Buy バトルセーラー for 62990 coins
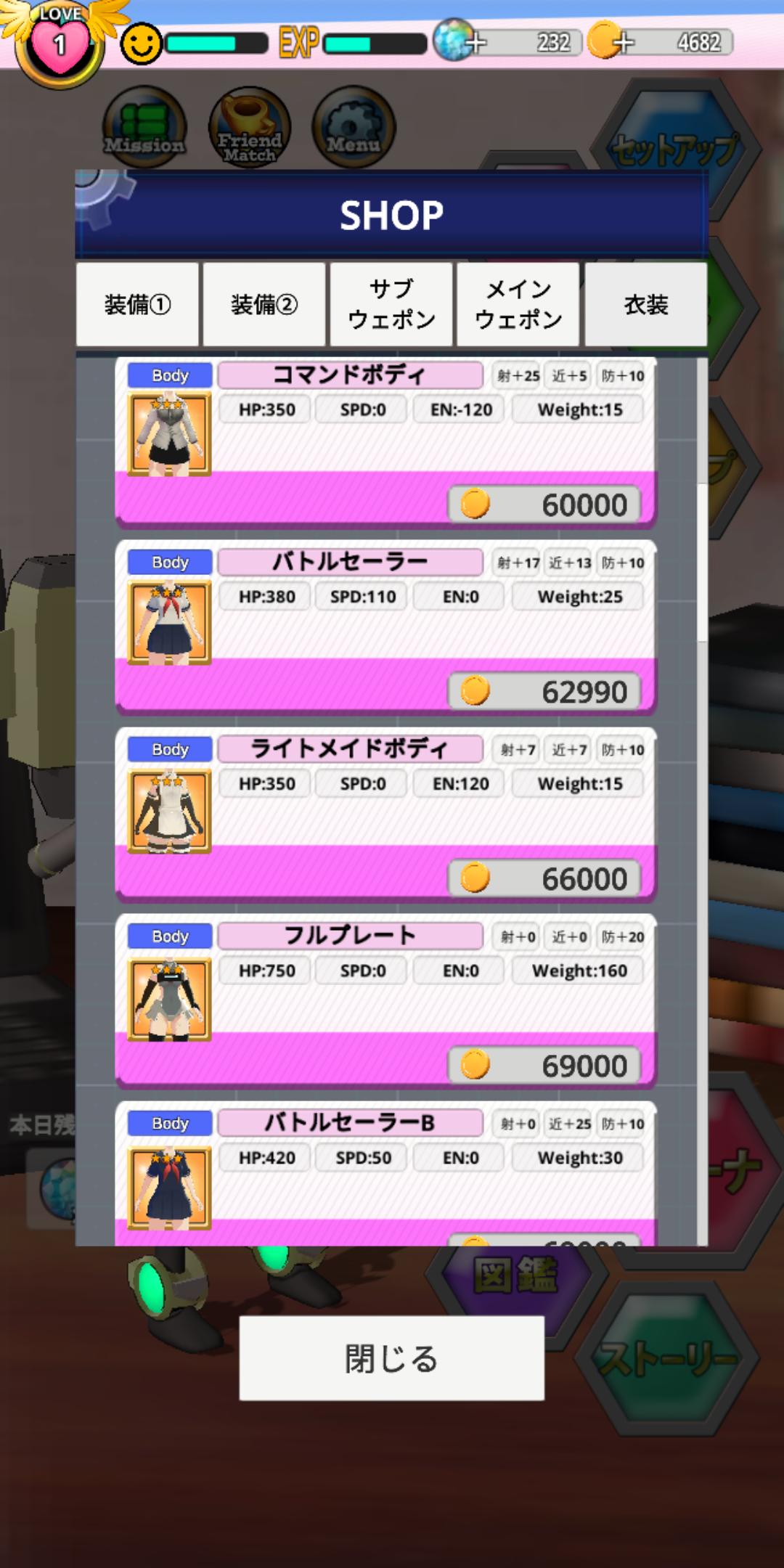Image resolution: width=784 pixels, height=1568 pixels. click(x=544, y=691)
